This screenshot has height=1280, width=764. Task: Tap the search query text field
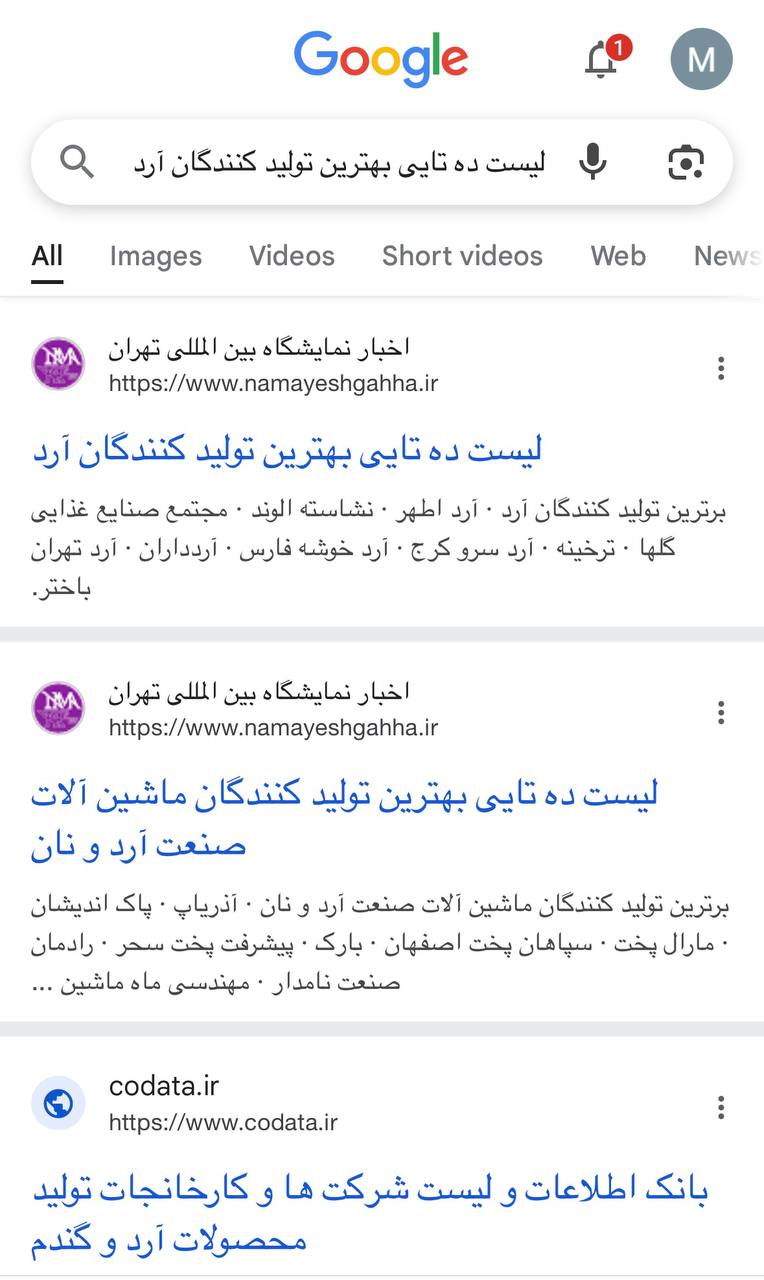(339, 162)
